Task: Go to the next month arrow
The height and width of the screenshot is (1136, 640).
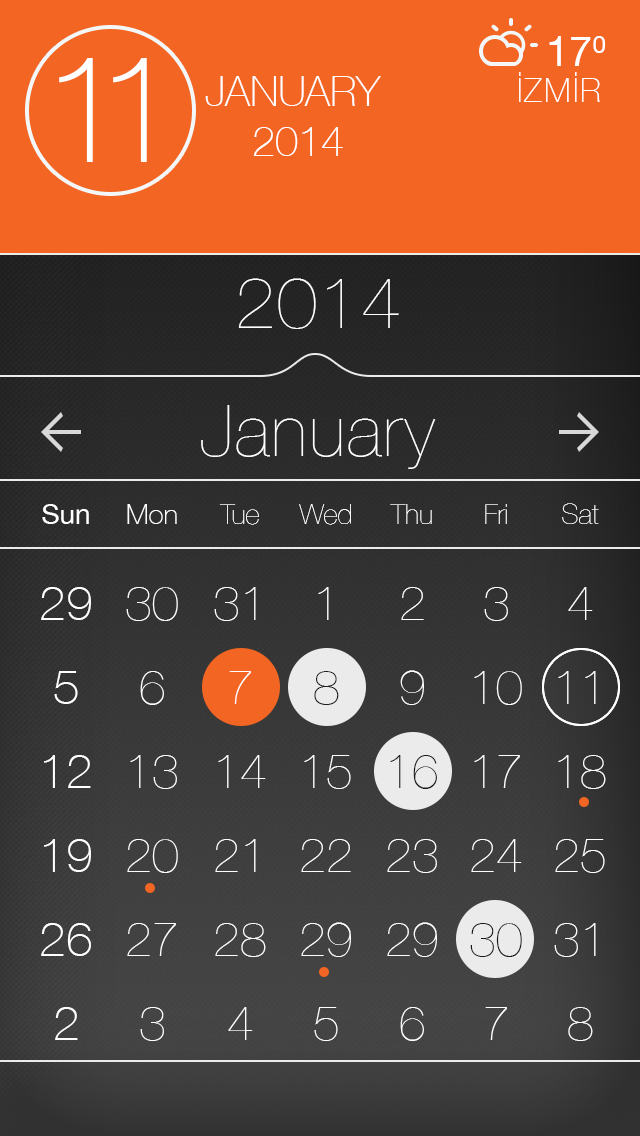Action: (578, 432)
